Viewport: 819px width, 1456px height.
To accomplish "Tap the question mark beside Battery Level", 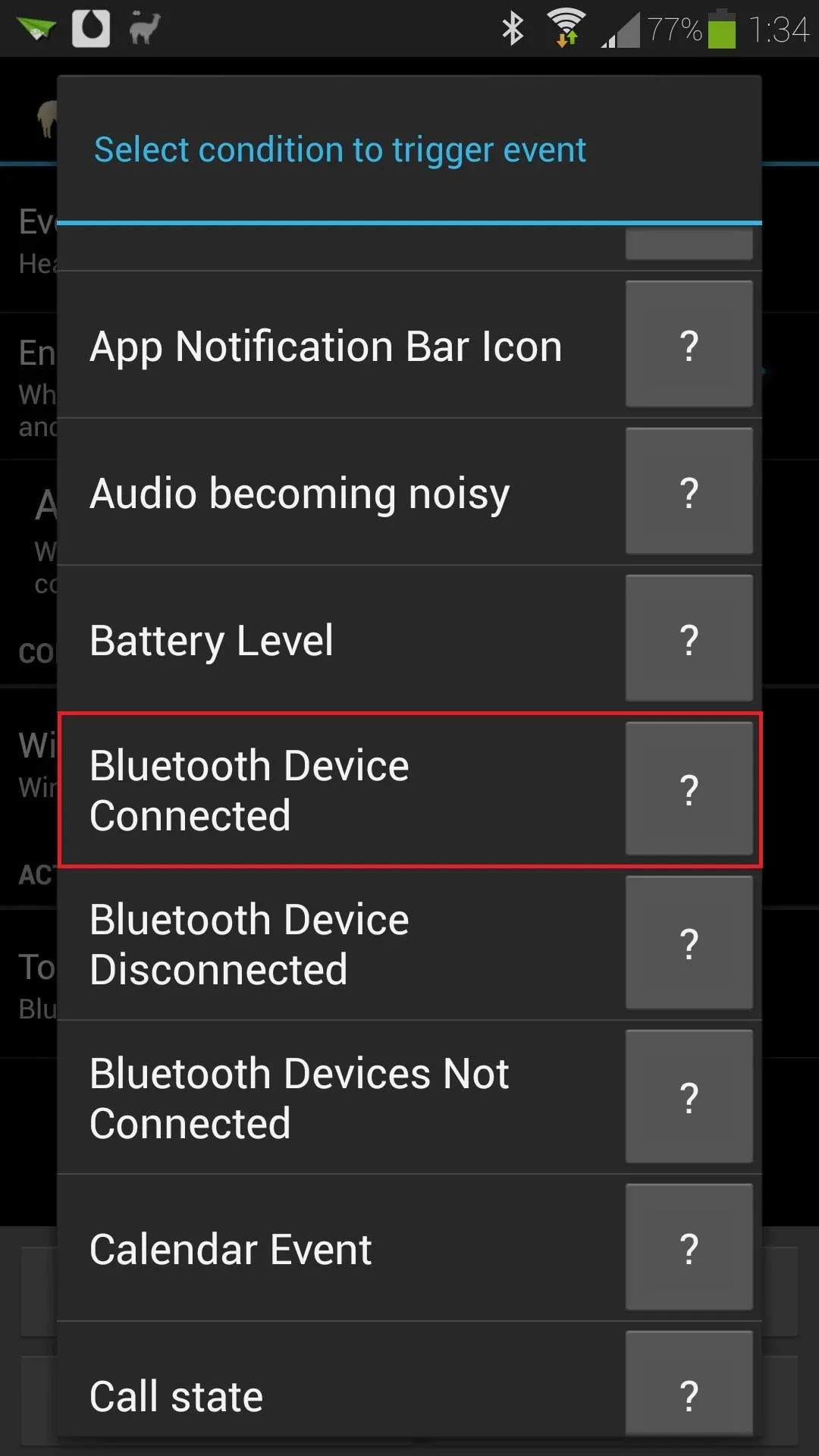I will (689, 639).
